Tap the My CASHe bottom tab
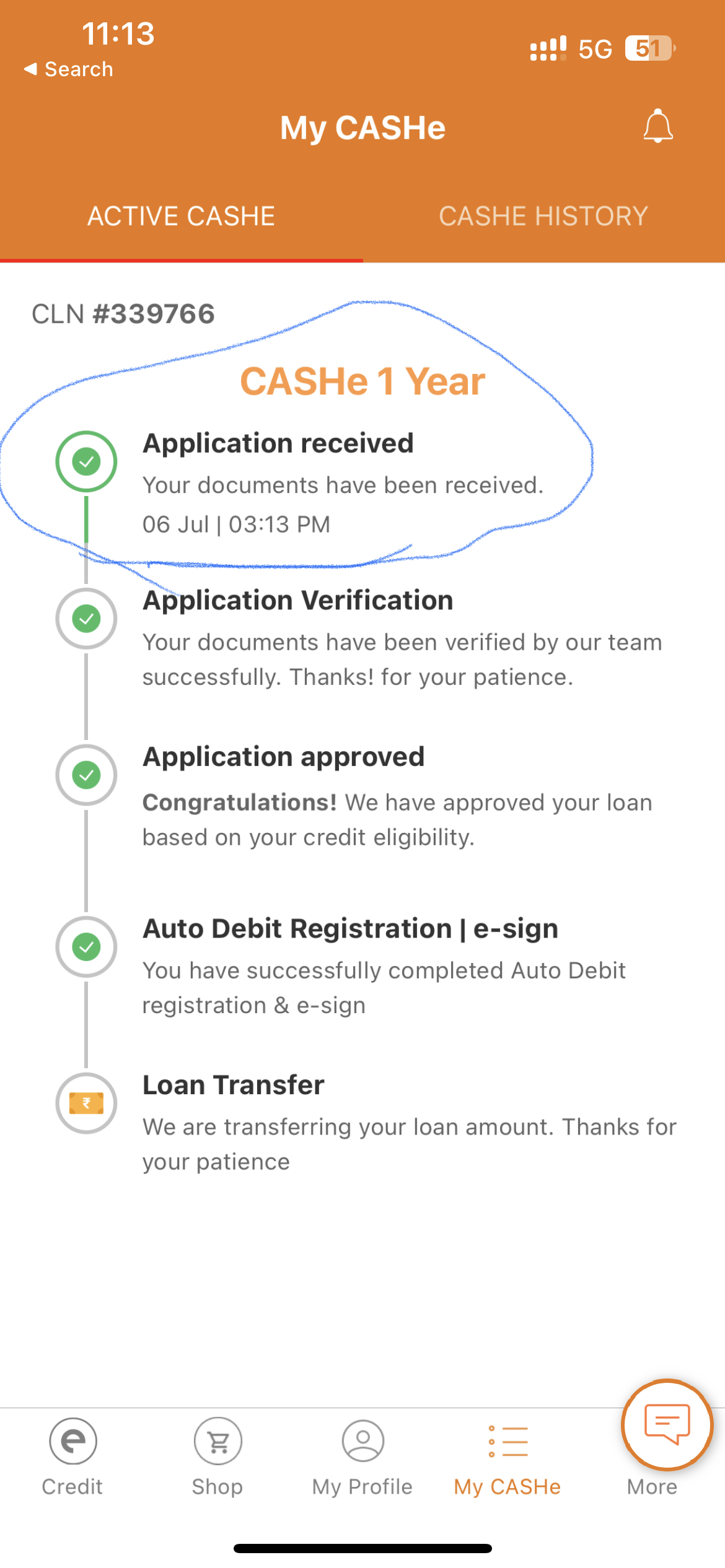The image size is (725, 1568). click(x=507, y=1455)
